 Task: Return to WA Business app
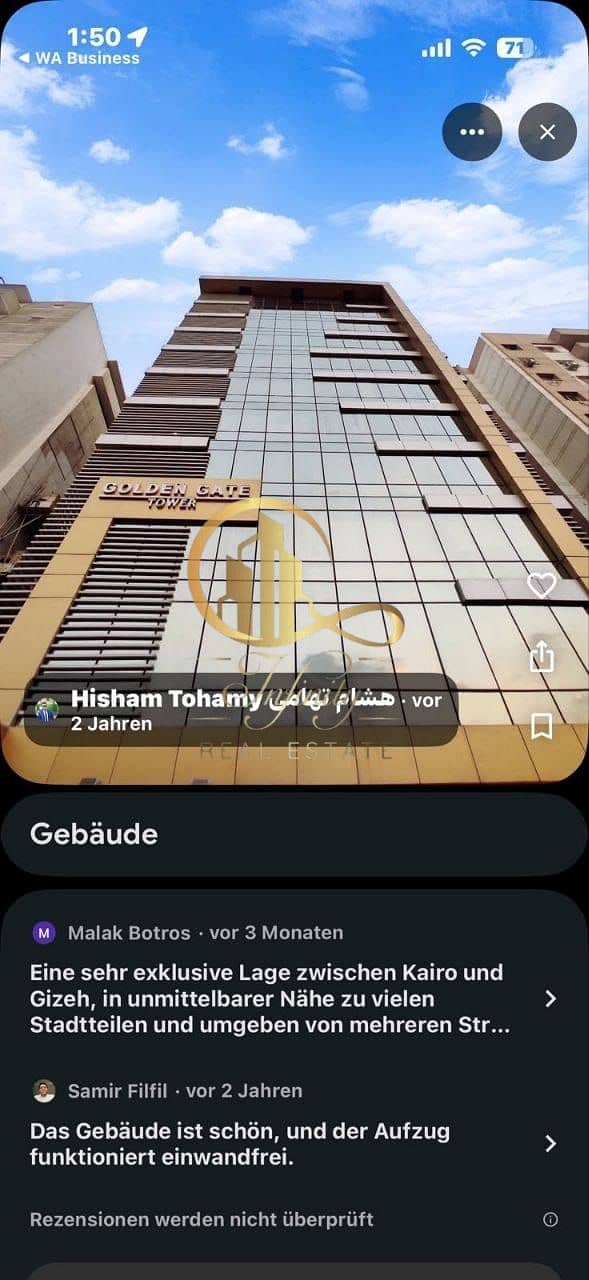(x=79, y=58)
